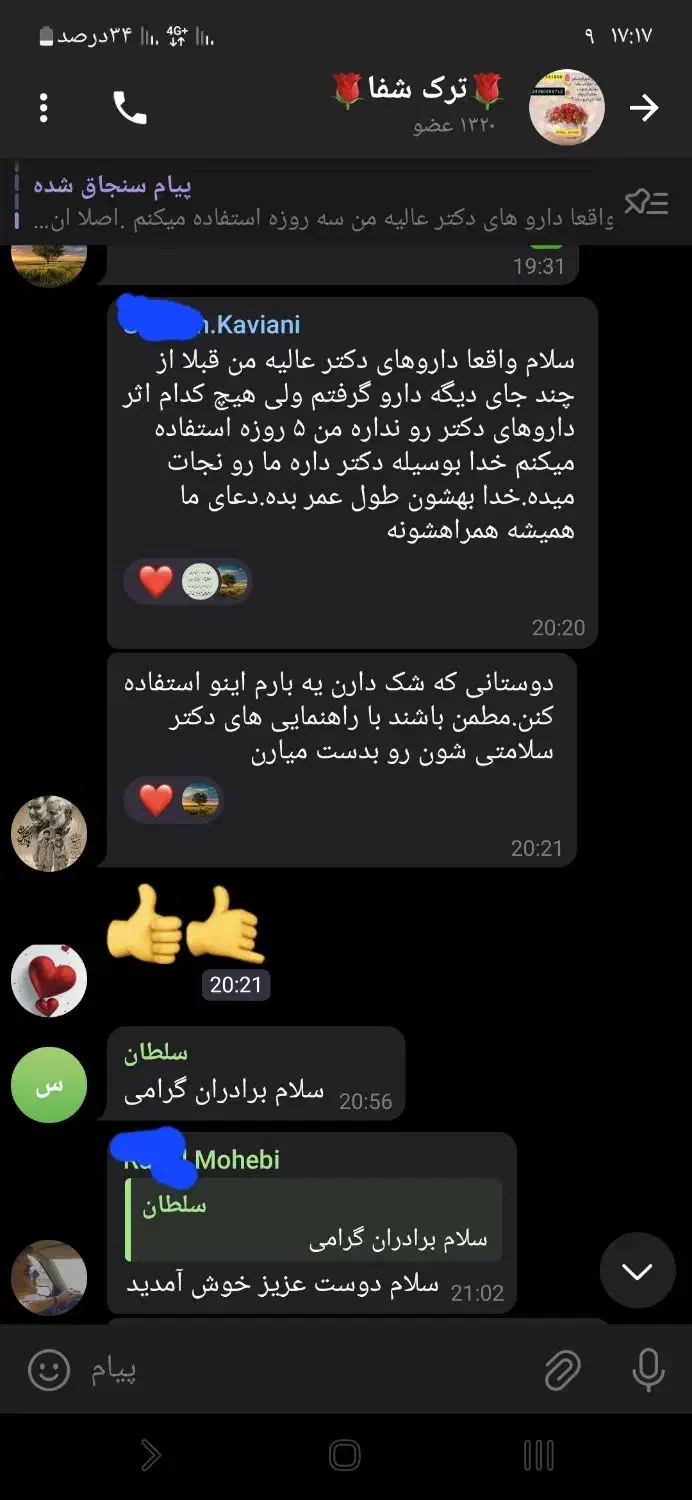Open recent apps from the navigation bar
Screen dimensions: 692x1500
pos(539,1455)
